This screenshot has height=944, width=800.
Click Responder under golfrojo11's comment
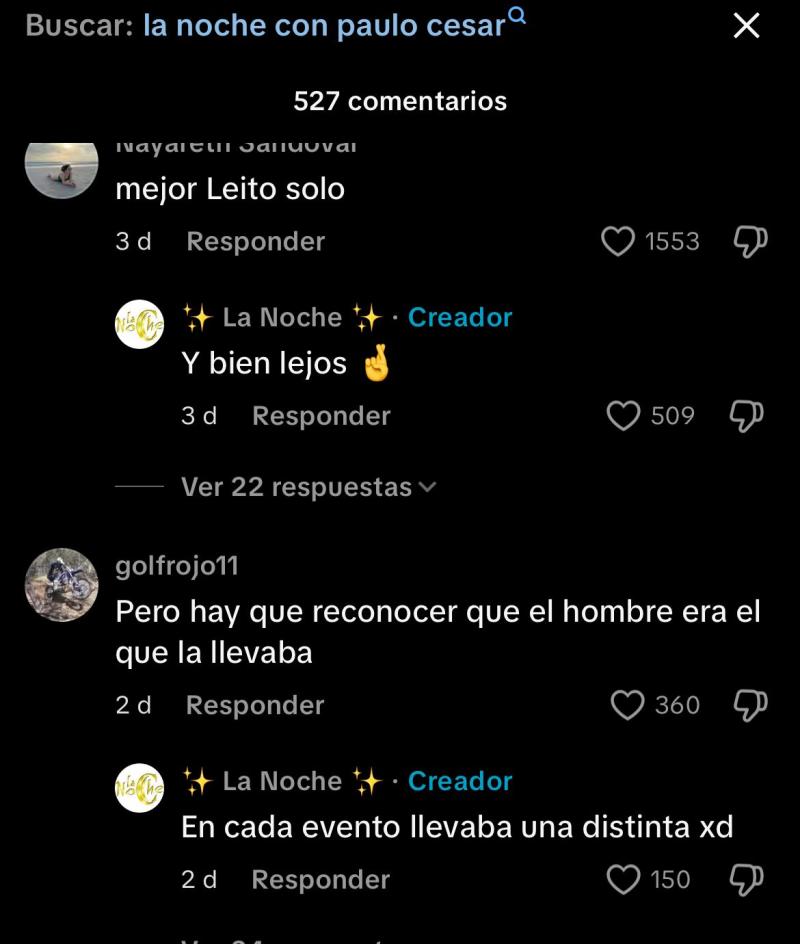pos(254,704)
